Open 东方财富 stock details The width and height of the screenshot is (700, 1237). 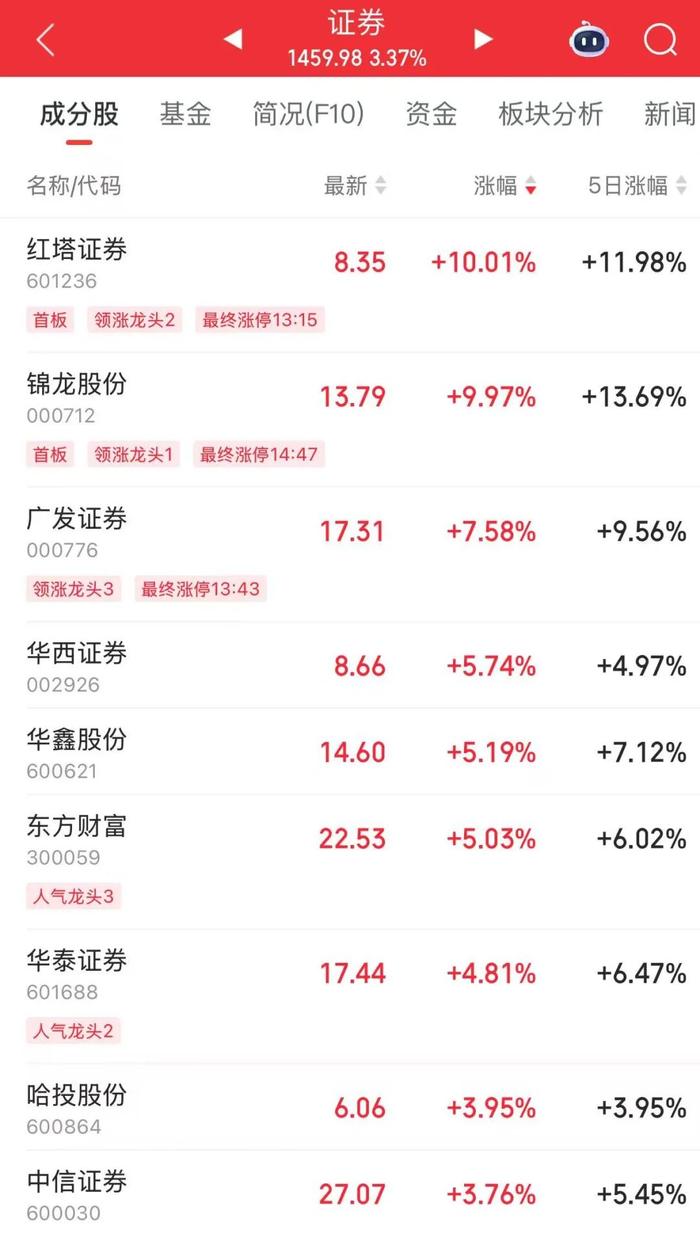(x=350, y=862)
